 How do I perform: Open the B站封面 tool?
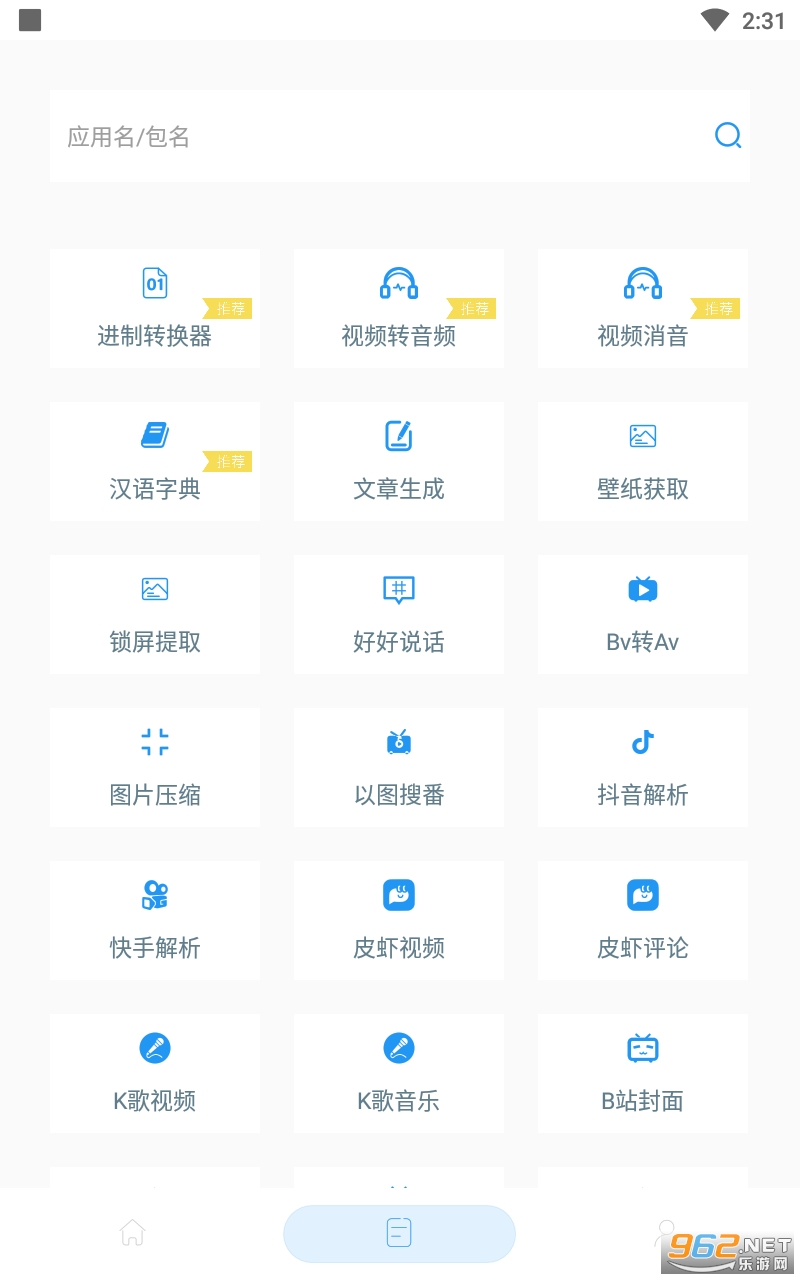643,1073
